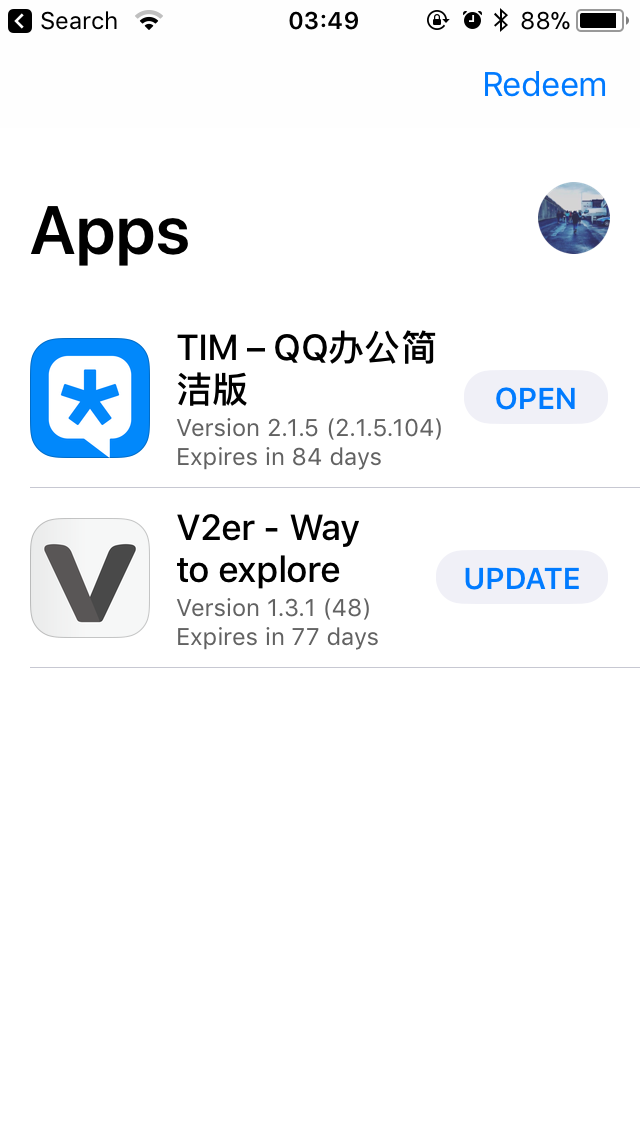The height and width of the screenshot is (1136, 640).
Task: Open the TIM app
Action: [535, 398]
